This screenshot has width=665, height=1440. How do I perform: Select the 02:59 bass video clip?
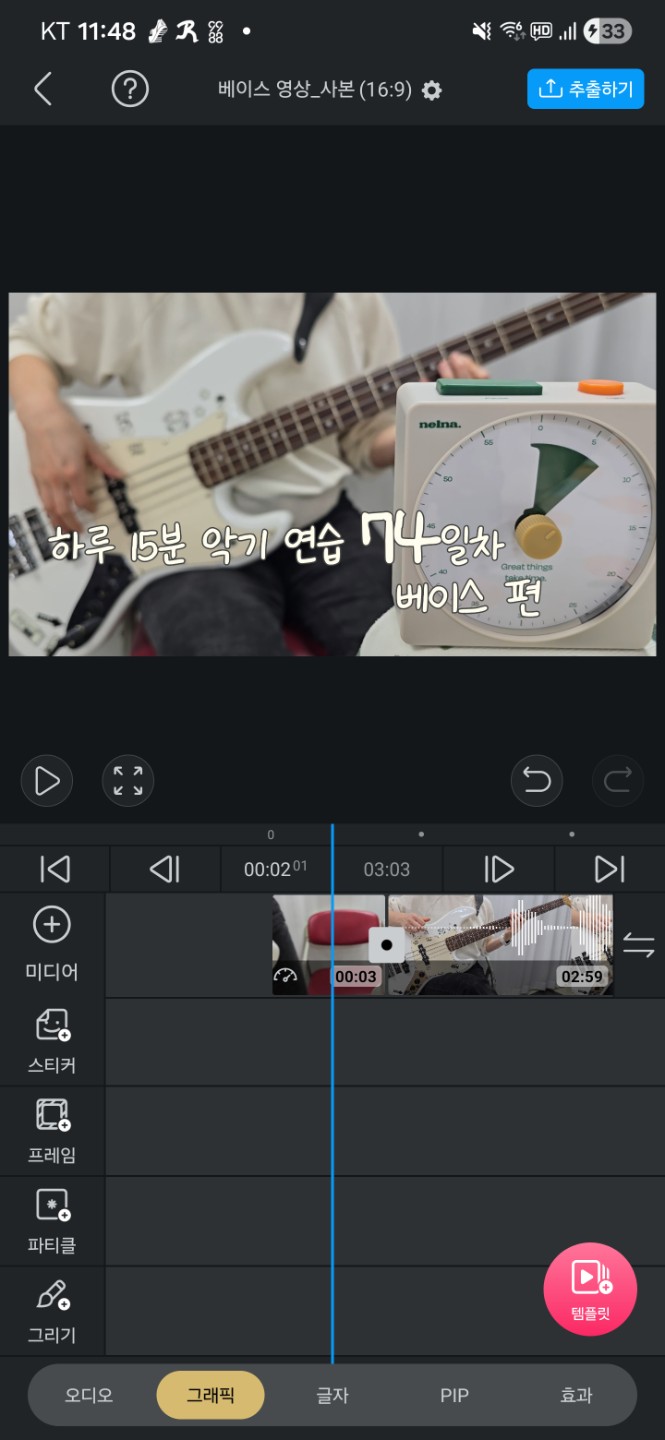point(500,944)
